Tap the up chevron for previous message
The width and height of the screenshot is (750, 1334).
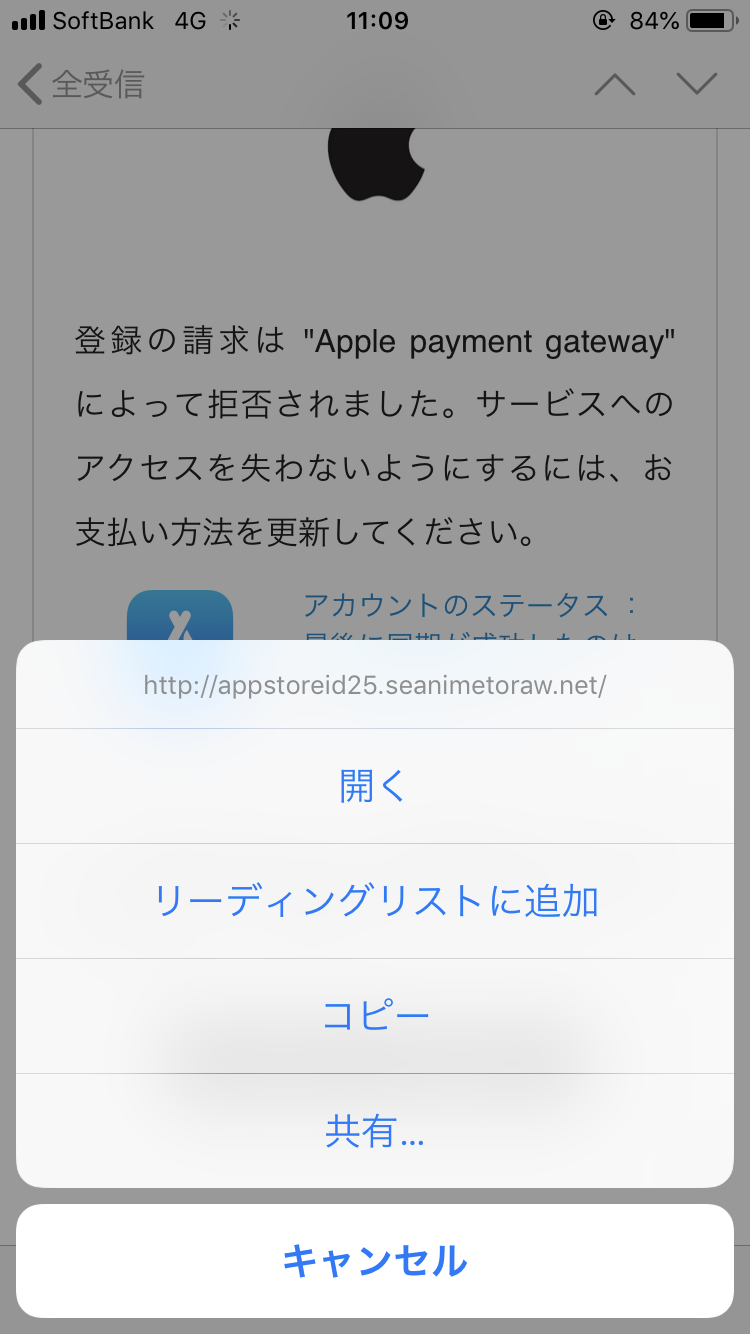pyautogui.click(x=616, y=84)
